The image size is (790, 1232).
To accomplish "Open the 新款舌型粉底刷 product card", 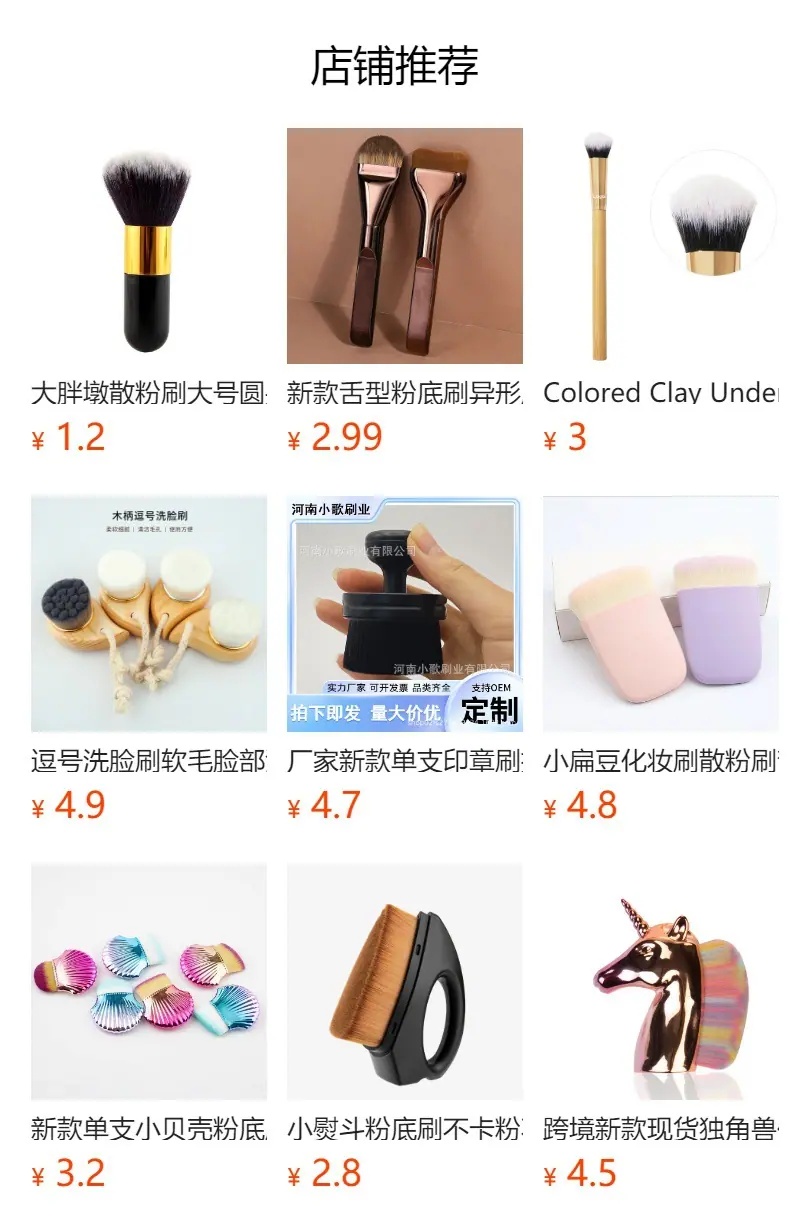I will click(x=405, y=292).
